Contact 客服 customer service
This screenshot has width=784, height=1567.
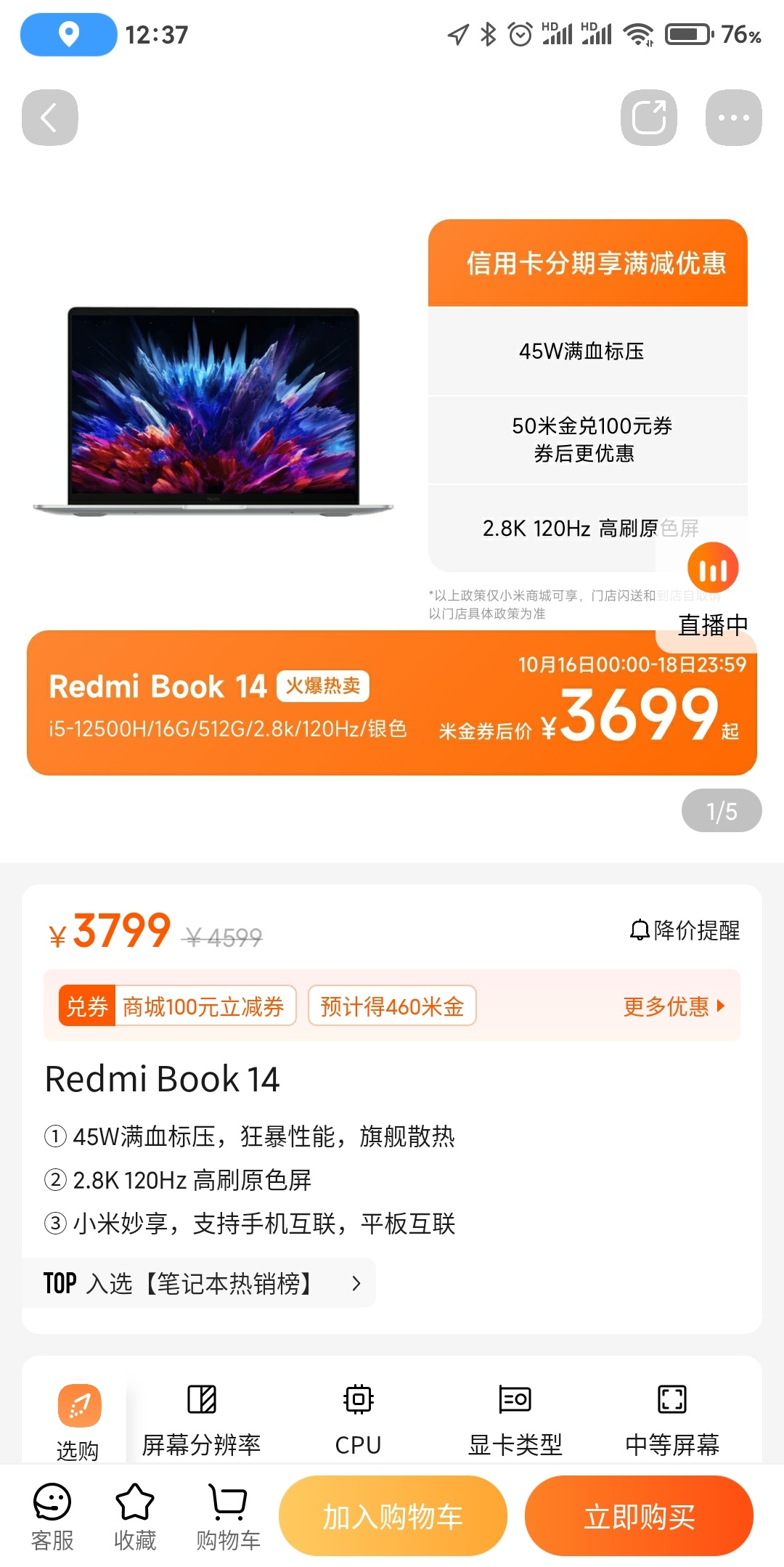click(x=52, y=1516)
